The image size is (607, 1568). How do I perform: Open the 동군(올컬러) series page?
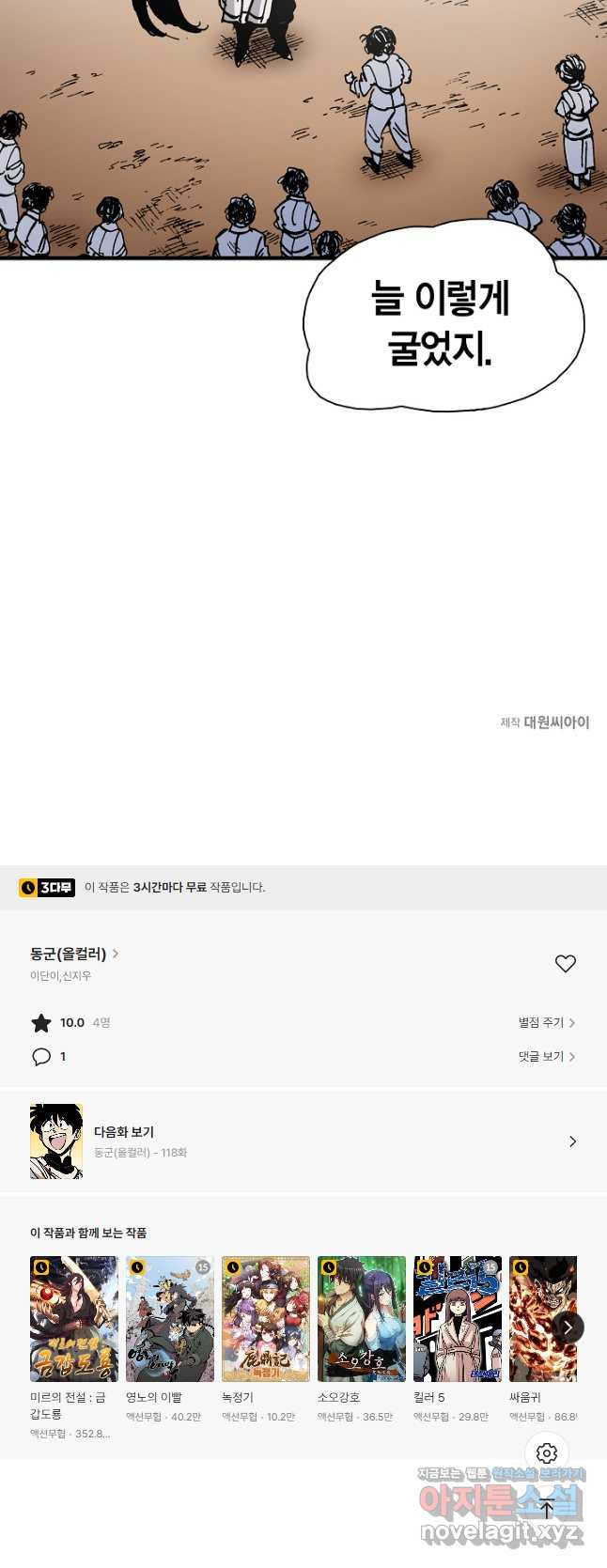(73, 954)
